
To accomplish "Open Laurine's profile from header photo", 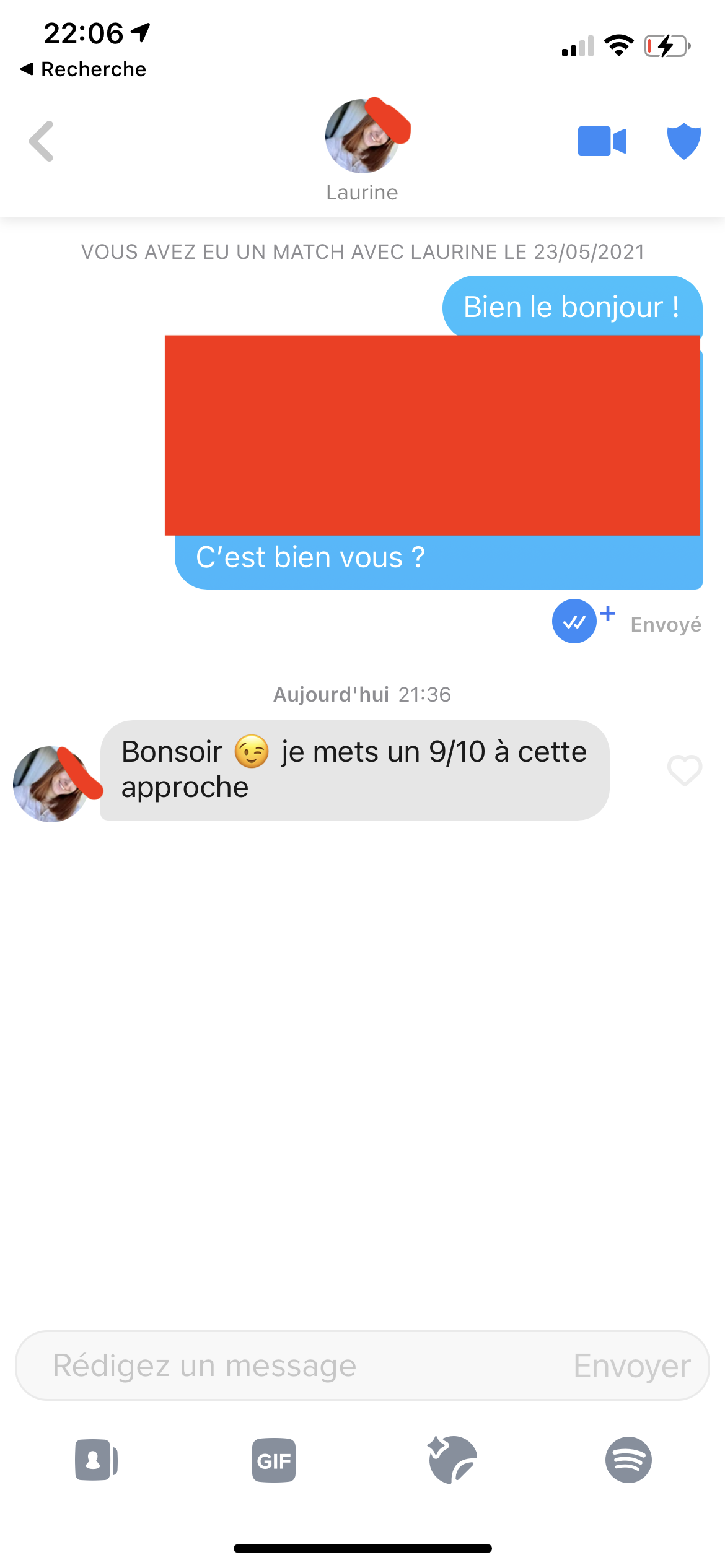I will click(362, 137).
